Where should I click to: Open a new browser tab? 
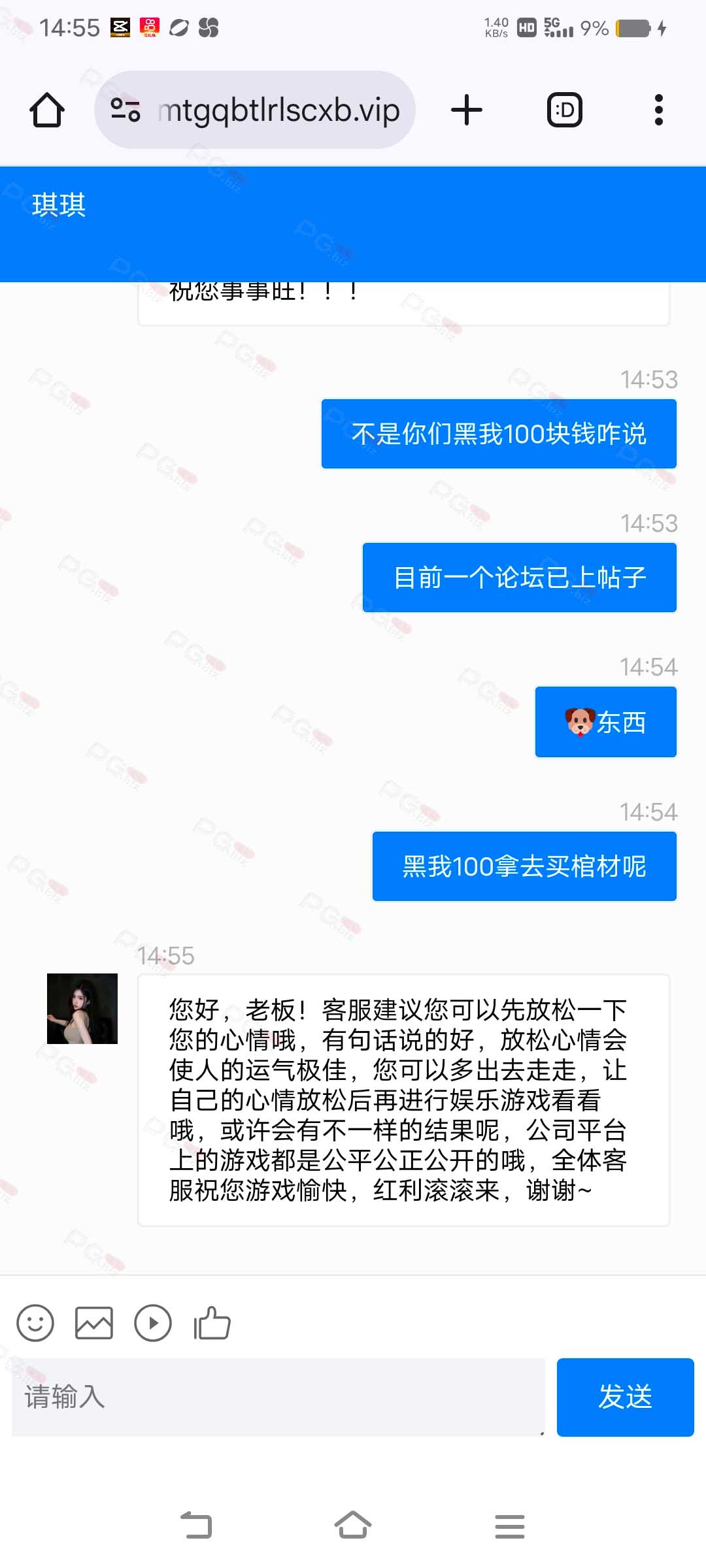(x=467, y=110)
